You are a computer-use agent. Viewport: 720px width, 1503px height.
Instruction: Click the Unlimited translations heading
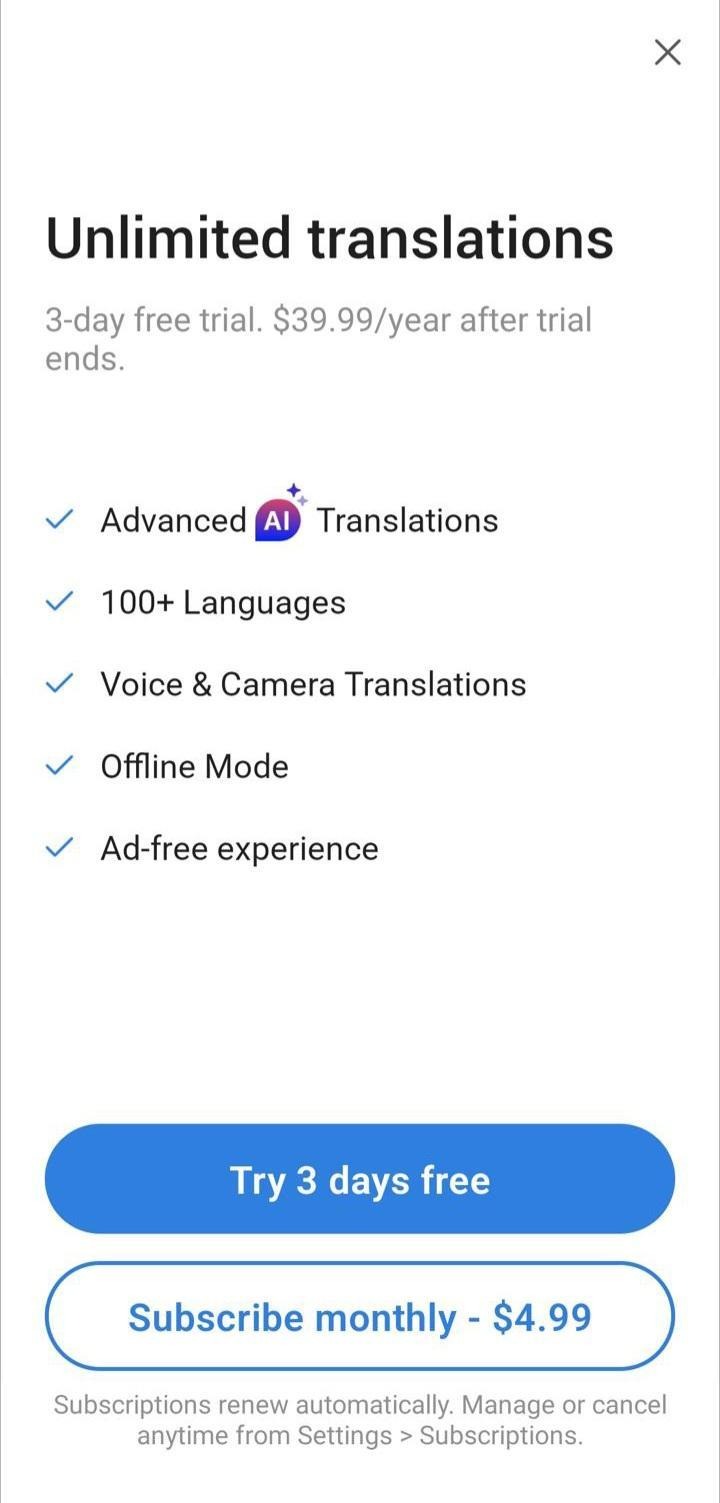point(330,237)
